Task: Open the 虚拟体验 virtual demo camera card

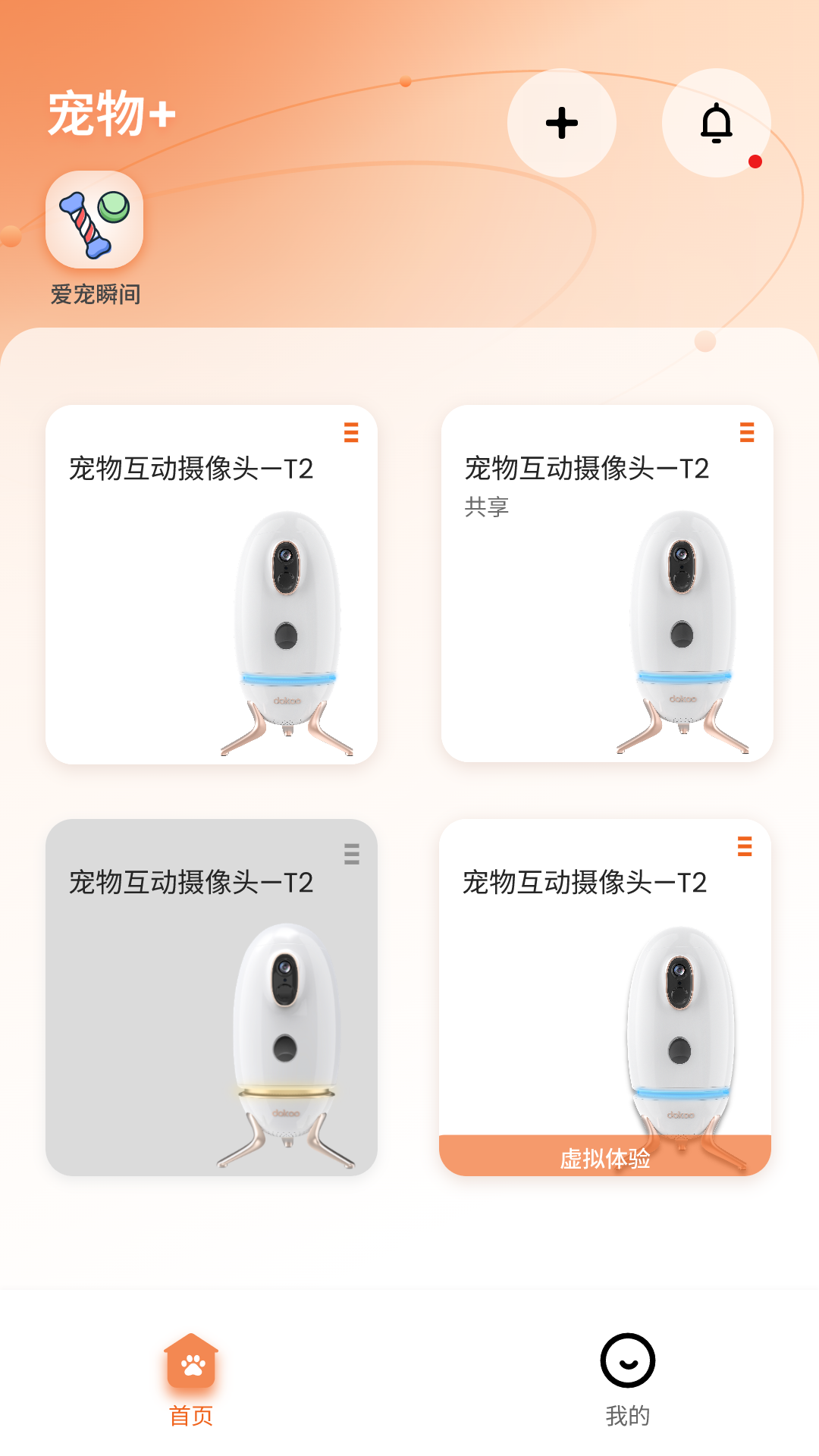Action: click(604, 997)
